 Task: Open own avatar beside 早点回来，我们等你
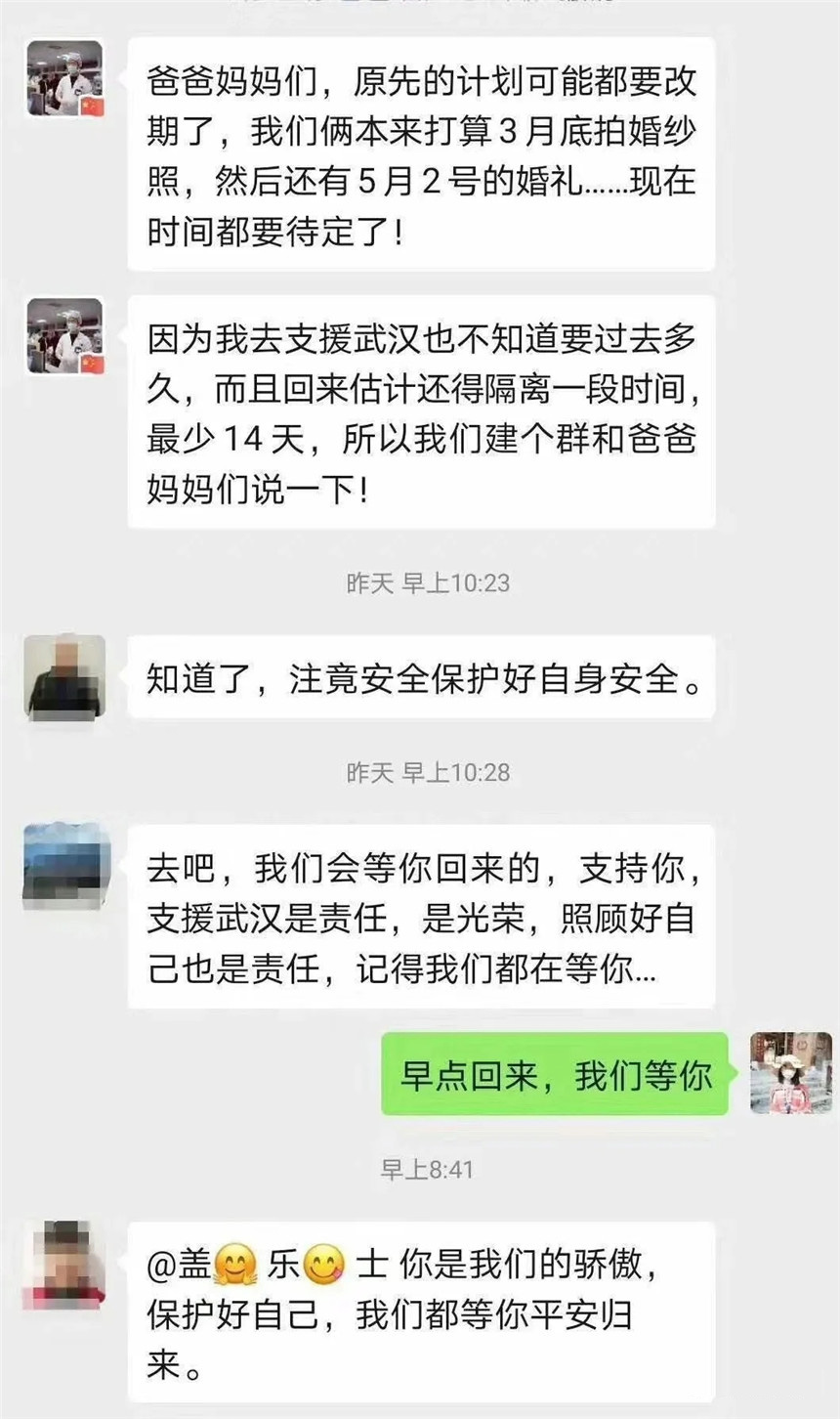(x=790, y=1072)
